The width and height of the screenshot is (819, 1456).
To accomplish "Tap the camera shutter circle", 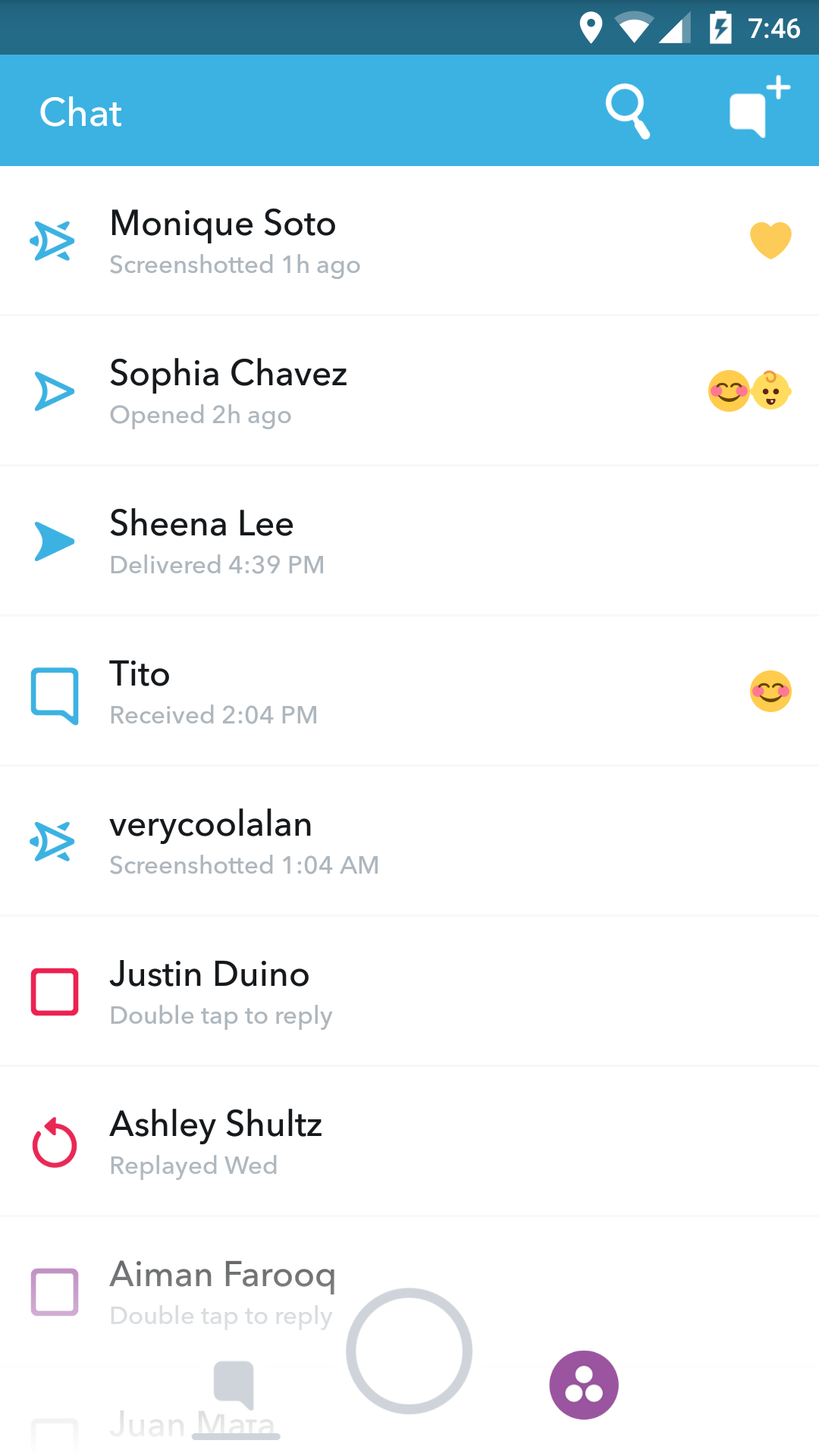I will pos(409,1351).
